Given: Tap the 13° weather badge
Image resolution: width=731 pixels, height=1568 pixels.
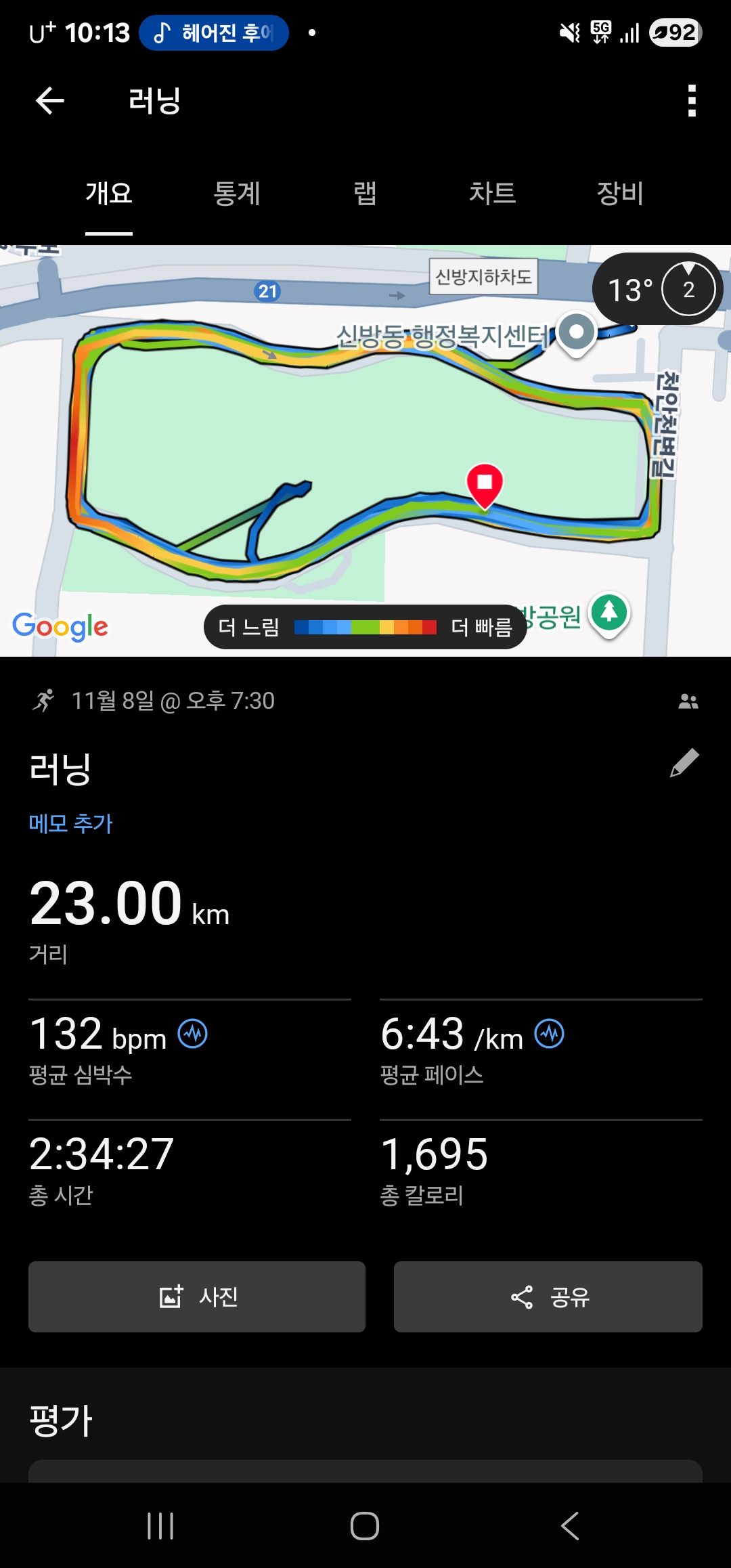Looking at the screenshot, I should (657, 290).
